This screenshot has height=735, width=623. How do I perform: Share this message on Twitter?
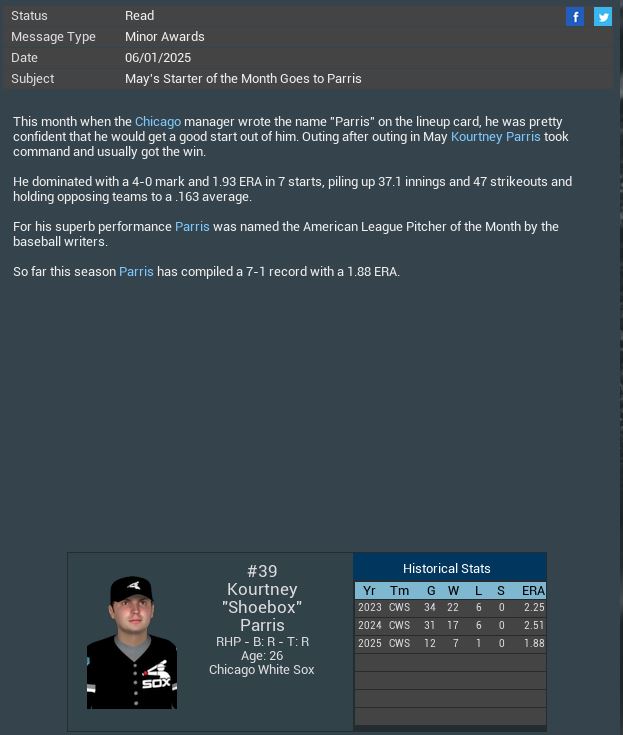603,16
